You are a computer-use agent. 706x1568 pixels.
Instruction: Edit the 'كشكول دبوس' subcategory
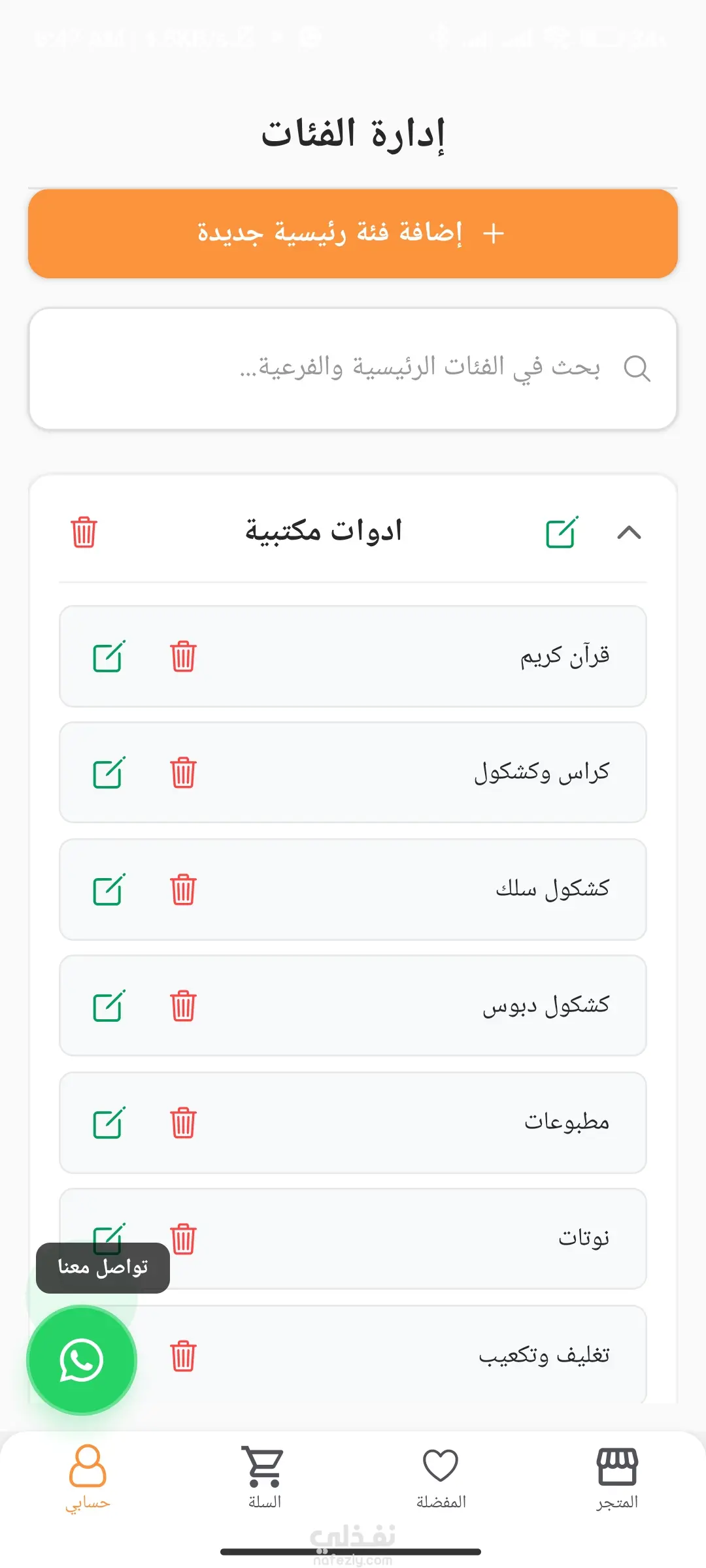pos(109,1006)
